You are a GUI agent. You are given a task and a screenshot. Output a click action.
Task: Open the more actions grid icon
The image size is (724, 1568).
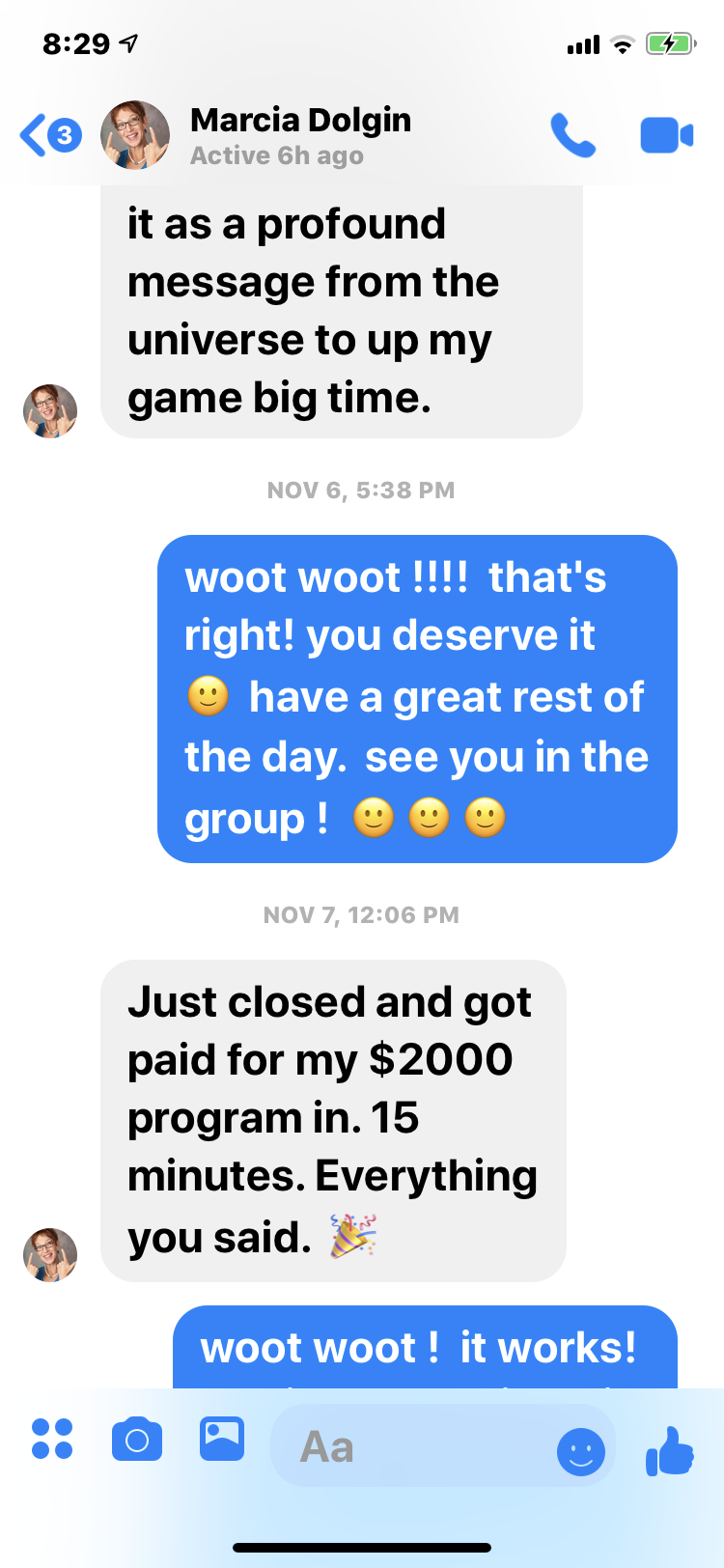click(x=52, y=1439)
